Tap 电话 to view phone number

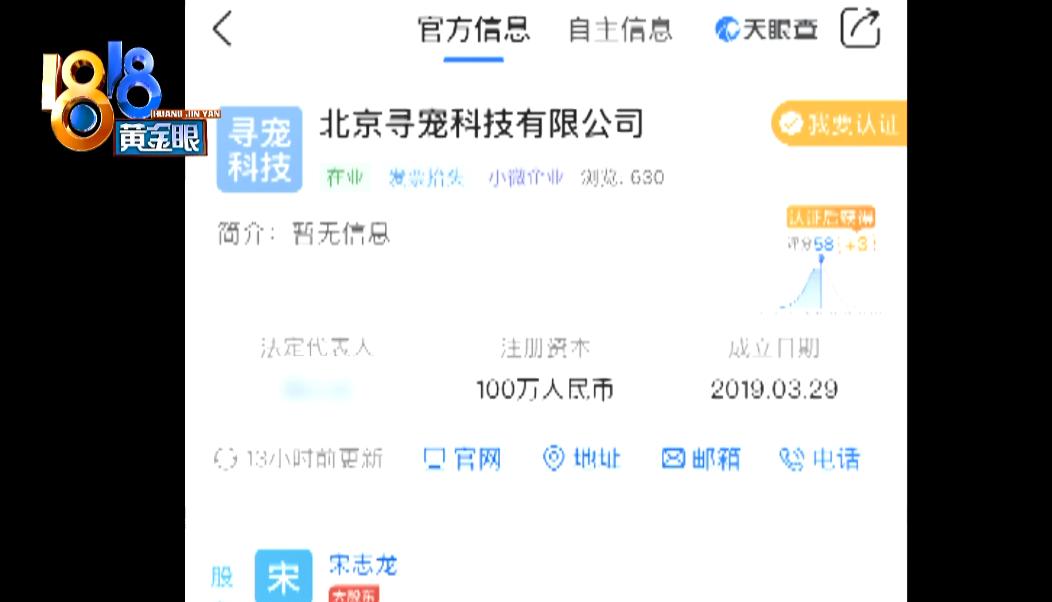[820, 459]
